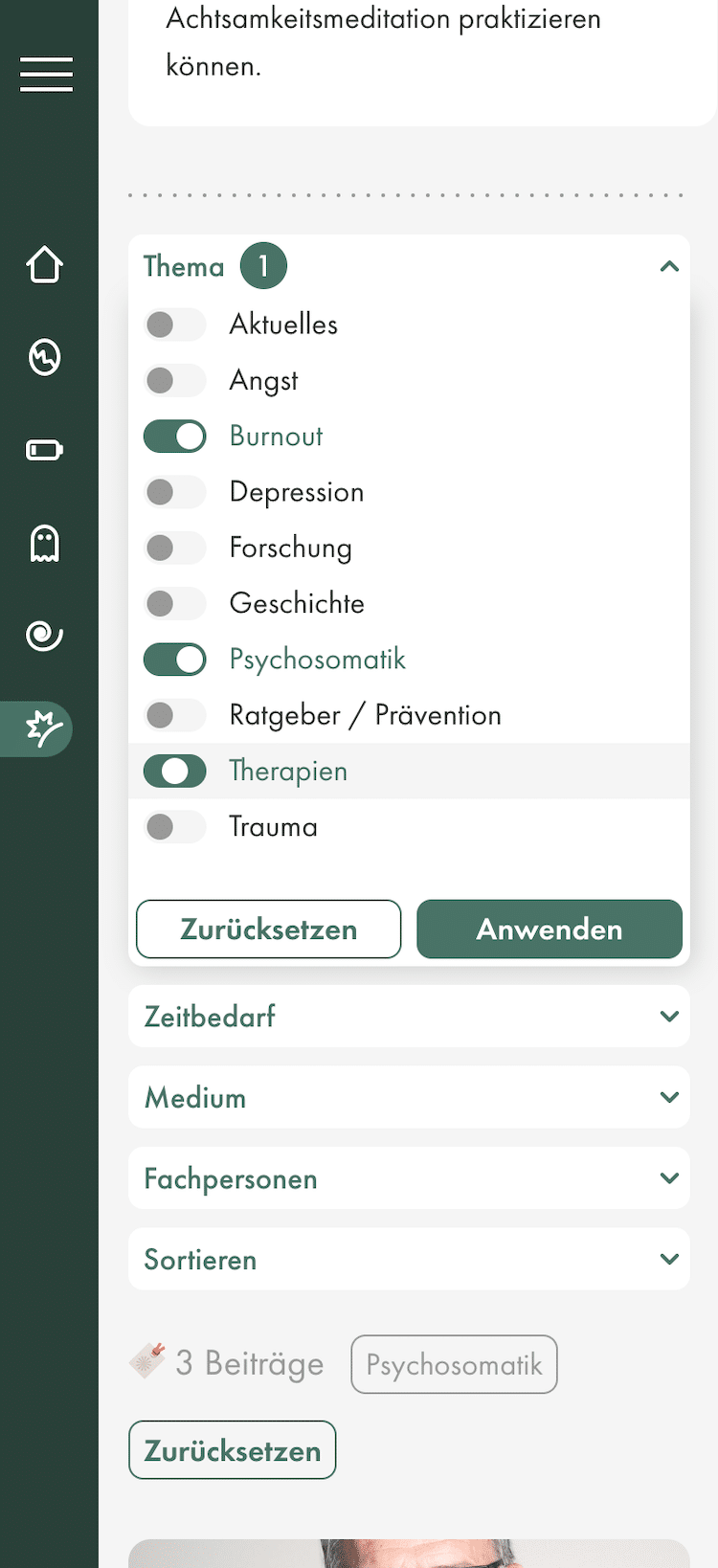The width and height of the screenshot is (718, 1568).
Task: Toggle Forschung on
Action: coord(174,548)
